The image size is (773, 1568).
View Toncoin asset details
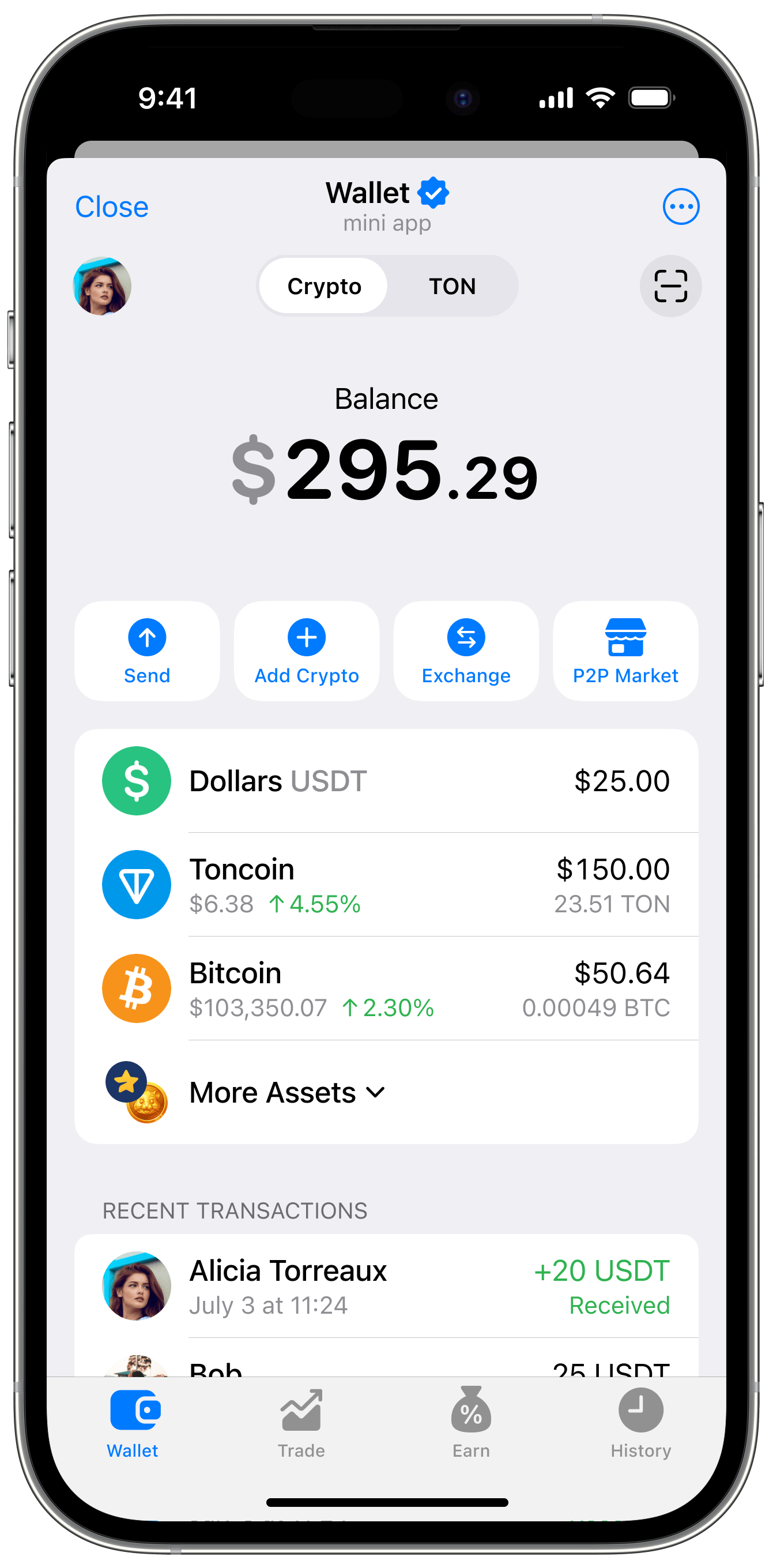tap(386, 885)
